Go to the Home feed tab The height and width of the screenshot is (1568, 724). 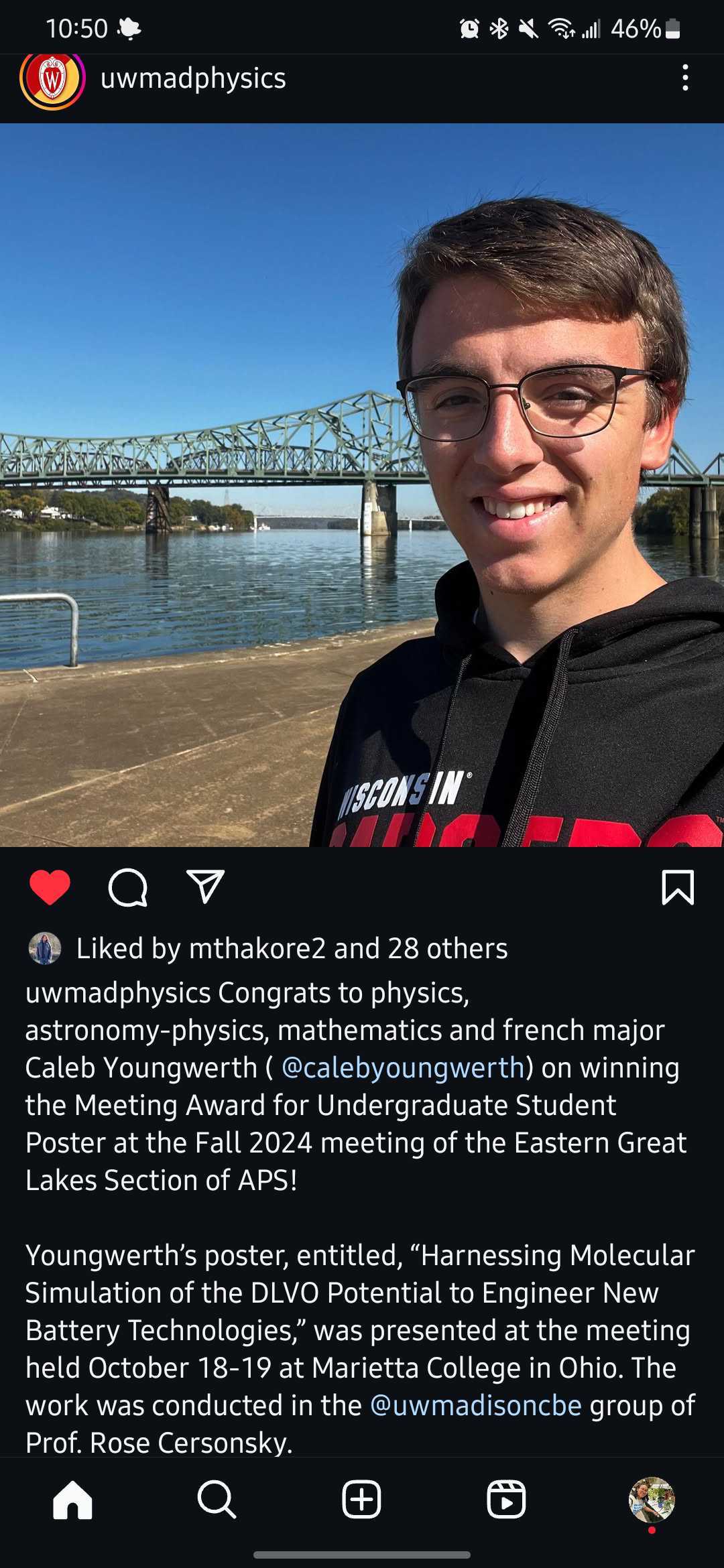click(72, 1500)
